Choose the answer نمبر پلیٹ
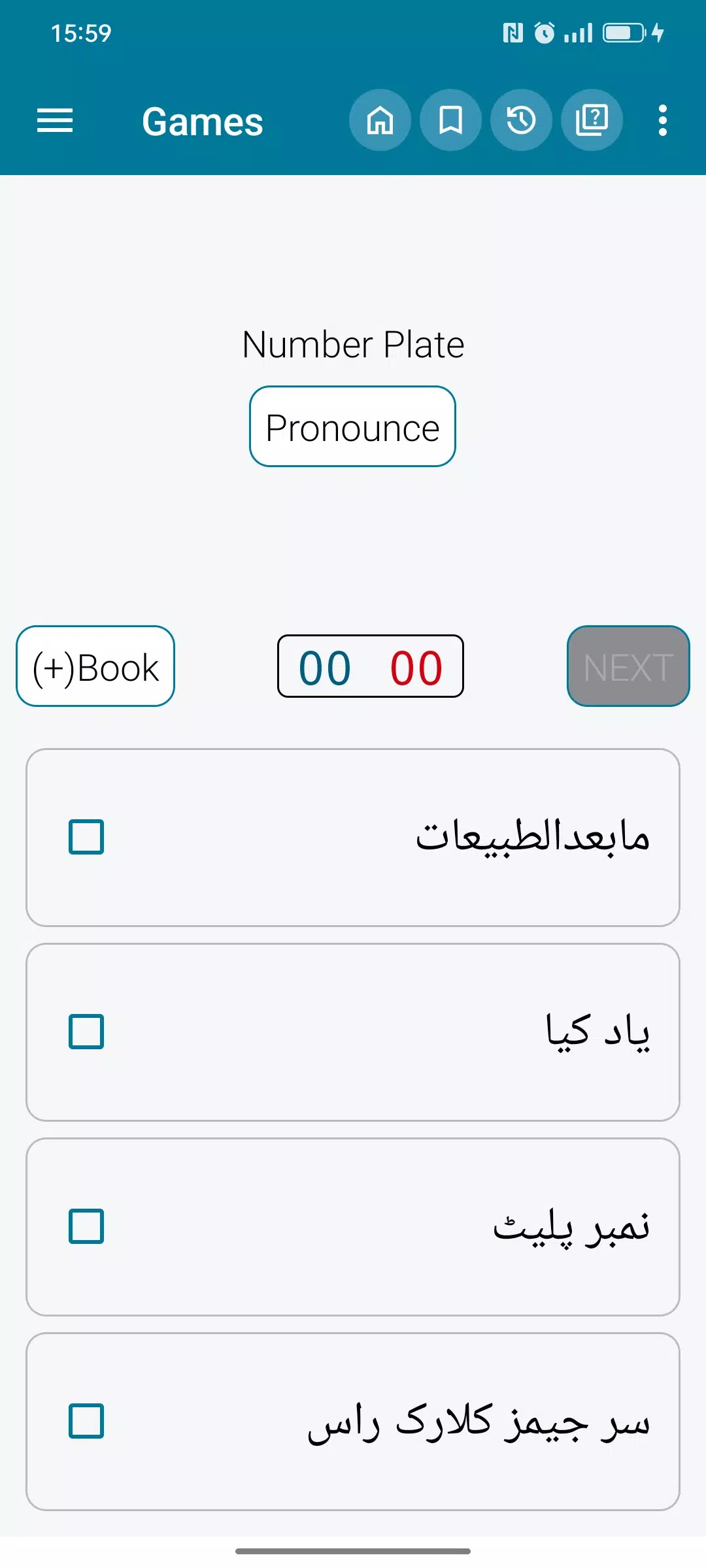Image resolution: width=706 pixels, height=1568 pixels. (x=86, y=1226)
